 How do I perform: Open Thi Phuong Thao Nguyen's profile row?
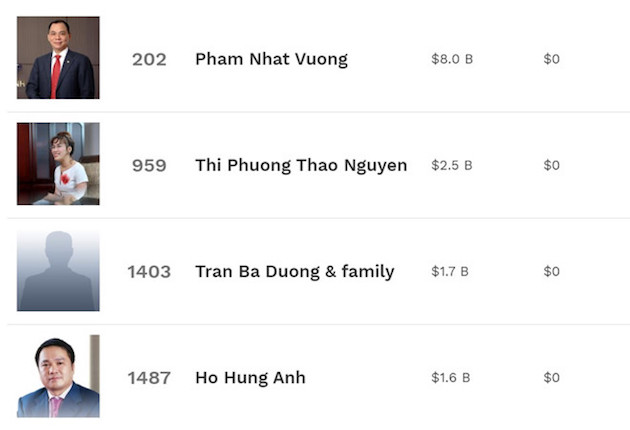coord(300,165)
